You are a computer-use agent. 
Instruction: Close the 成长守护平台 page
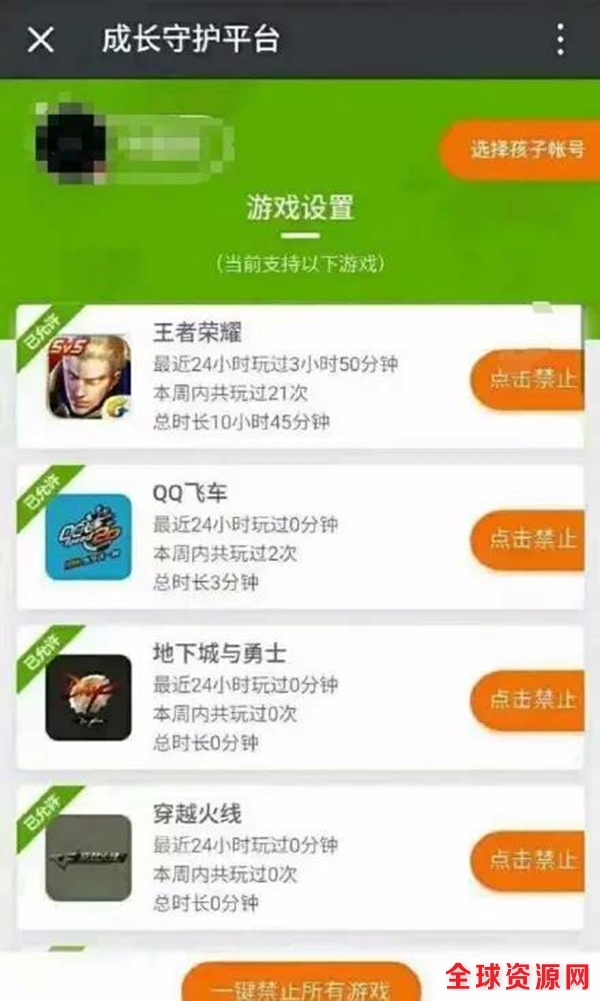tap(40, 40)
